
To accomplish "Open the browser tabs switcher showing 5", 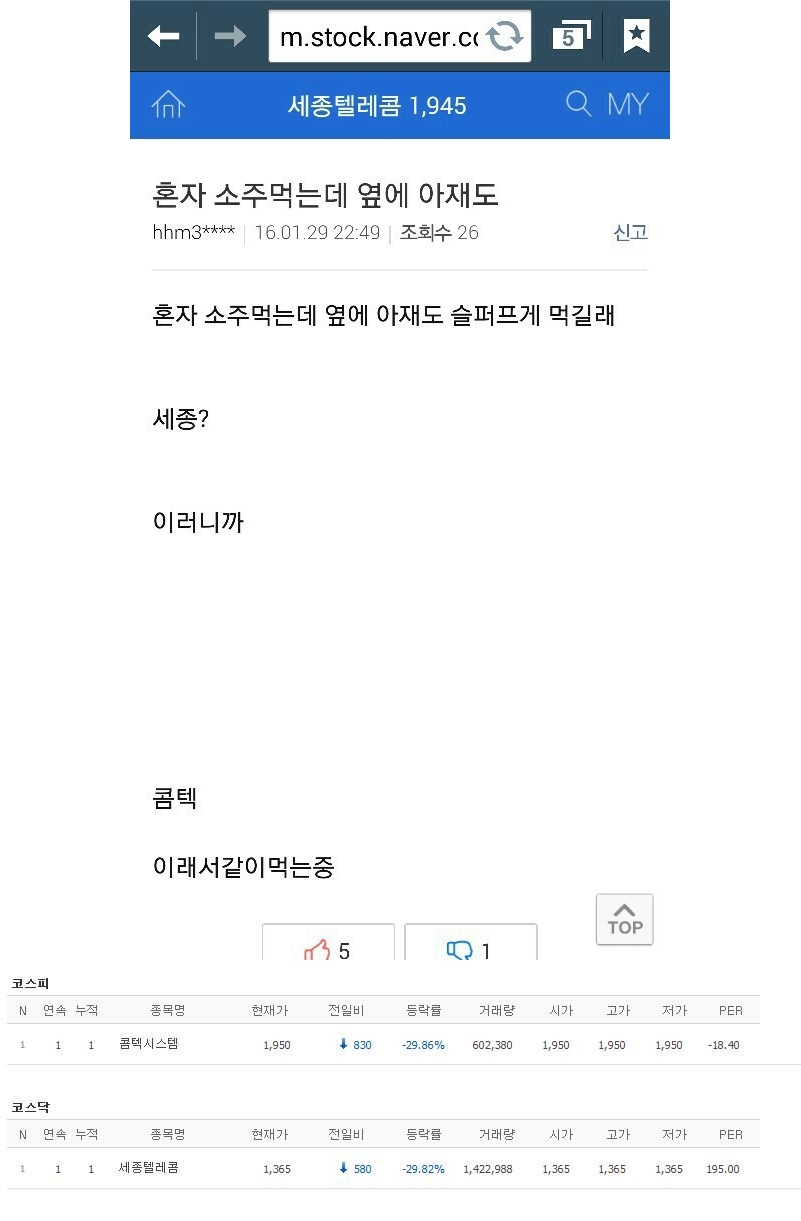I will click(x=569, y=37).
